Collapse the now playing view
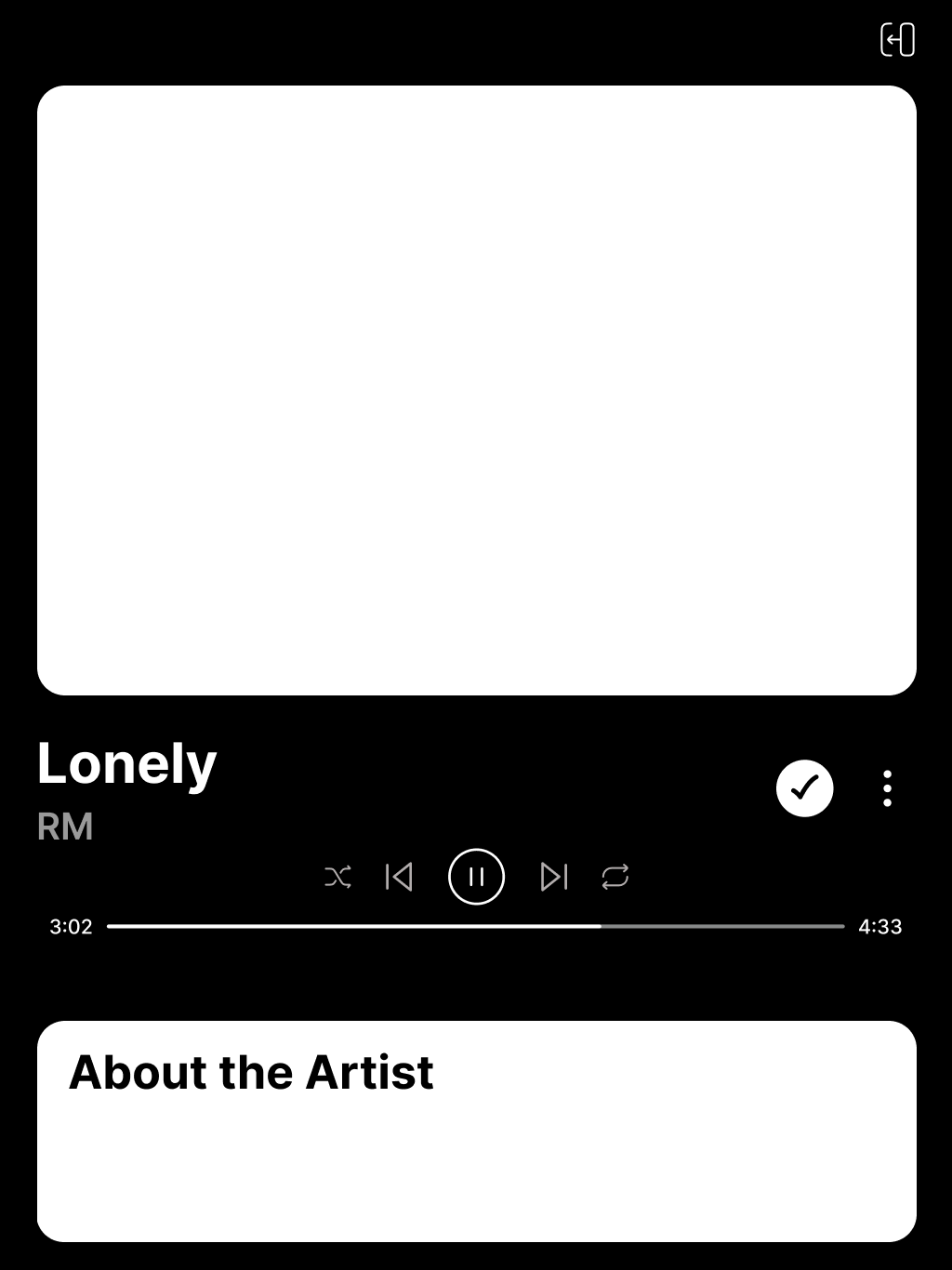The image size is (952, 1270). (897, 40)
